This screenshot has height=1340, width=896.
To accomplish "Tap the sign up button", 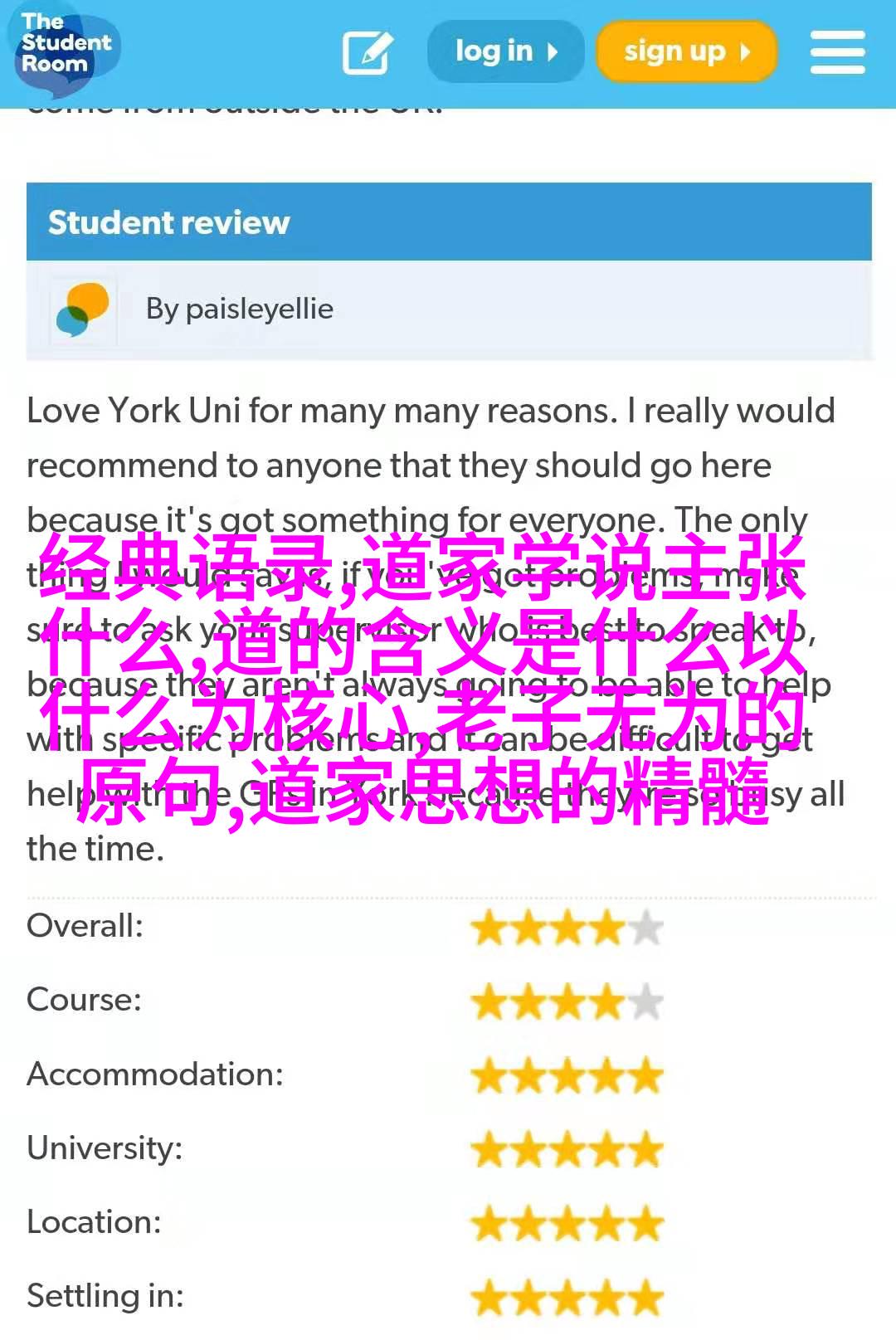I will point(686,51).
